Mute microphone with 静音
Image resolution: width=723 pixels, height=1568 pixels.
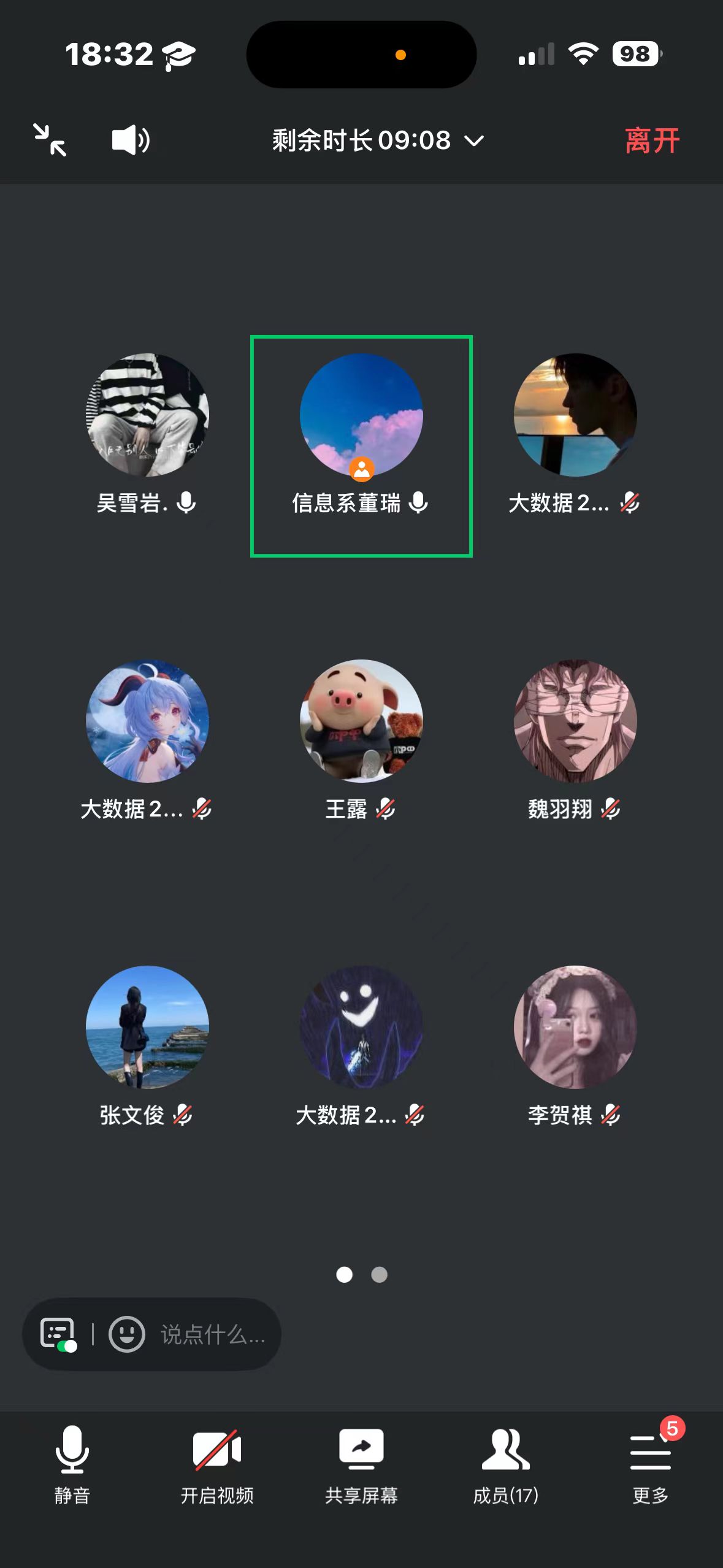click(72, 1465)
